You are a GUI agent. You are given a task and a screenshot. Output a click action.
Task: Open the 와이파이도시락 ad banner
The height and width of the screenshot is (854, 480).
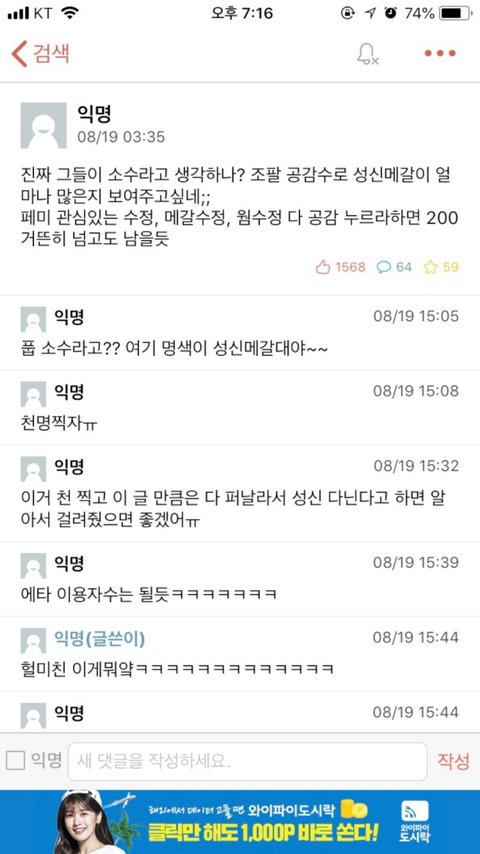pyautogui.click(x=240, y=822)
